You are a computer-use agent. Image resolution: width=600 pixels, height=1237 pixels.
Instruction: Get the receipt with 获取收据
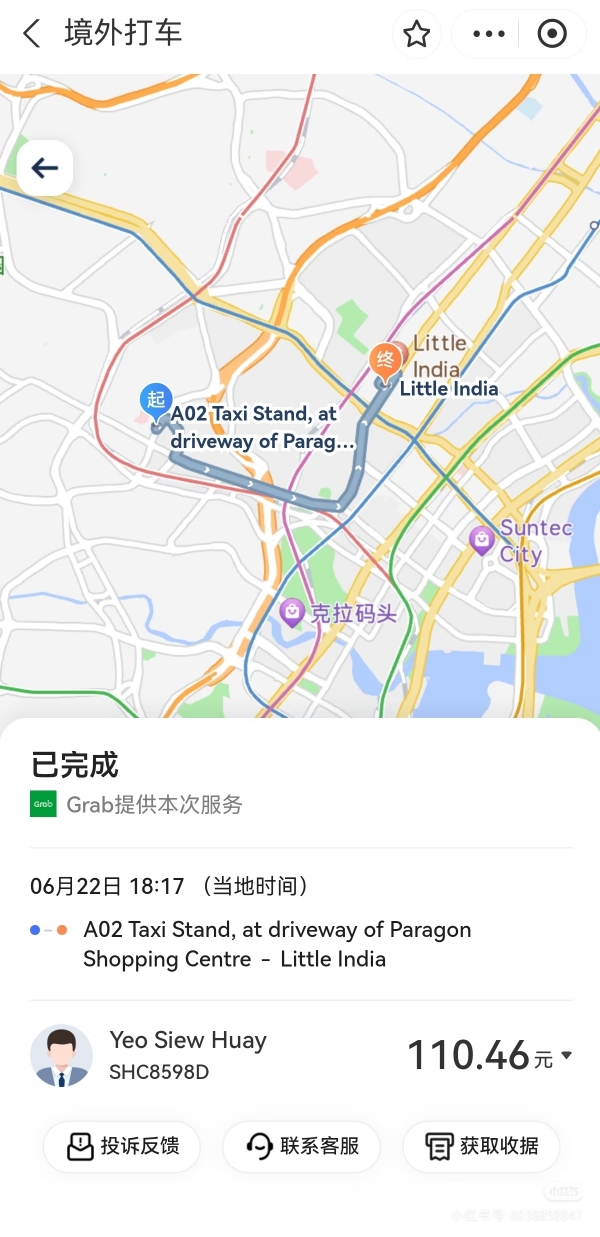481,1146
